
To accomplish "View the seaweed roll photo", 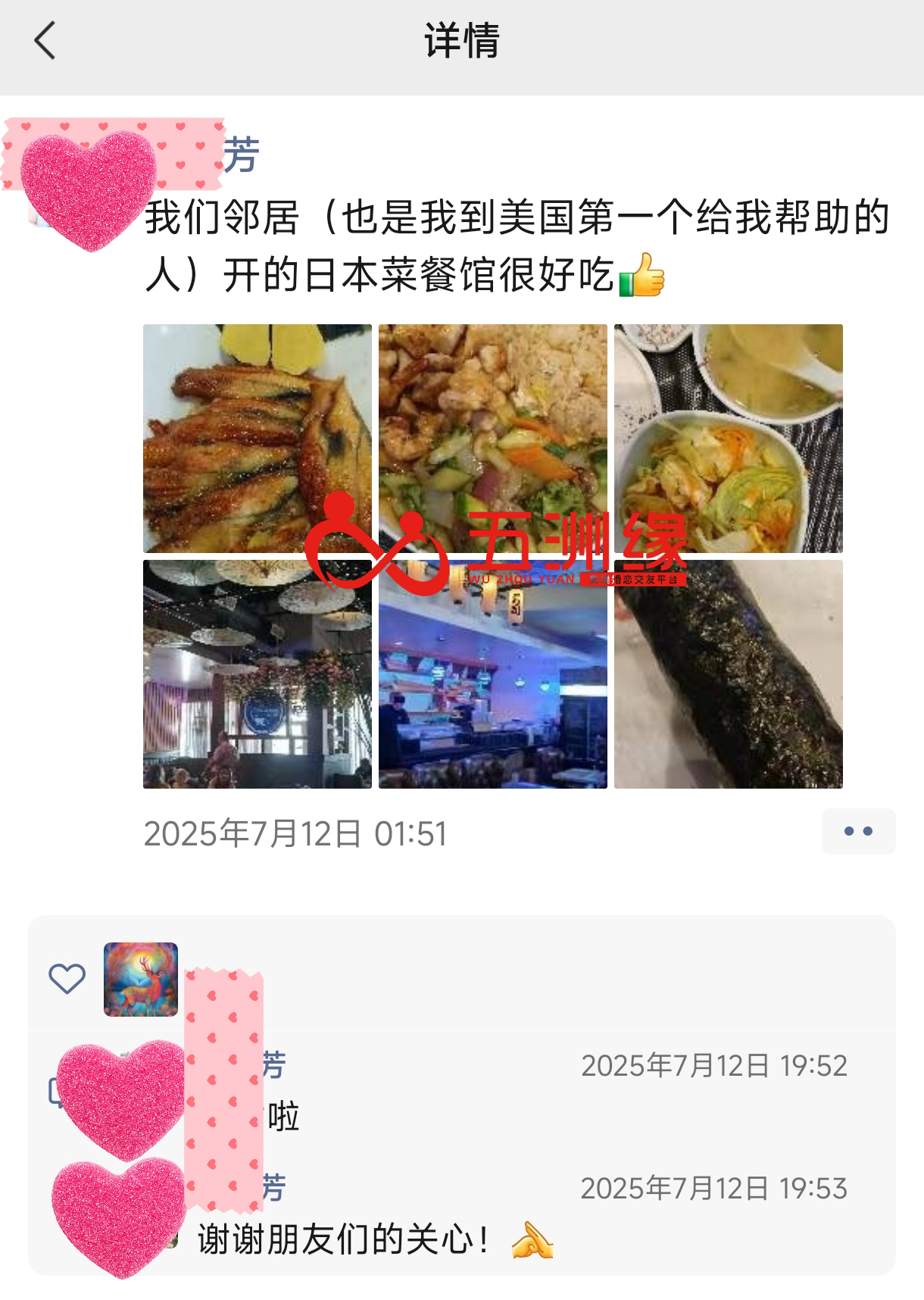I will (728, 674).
